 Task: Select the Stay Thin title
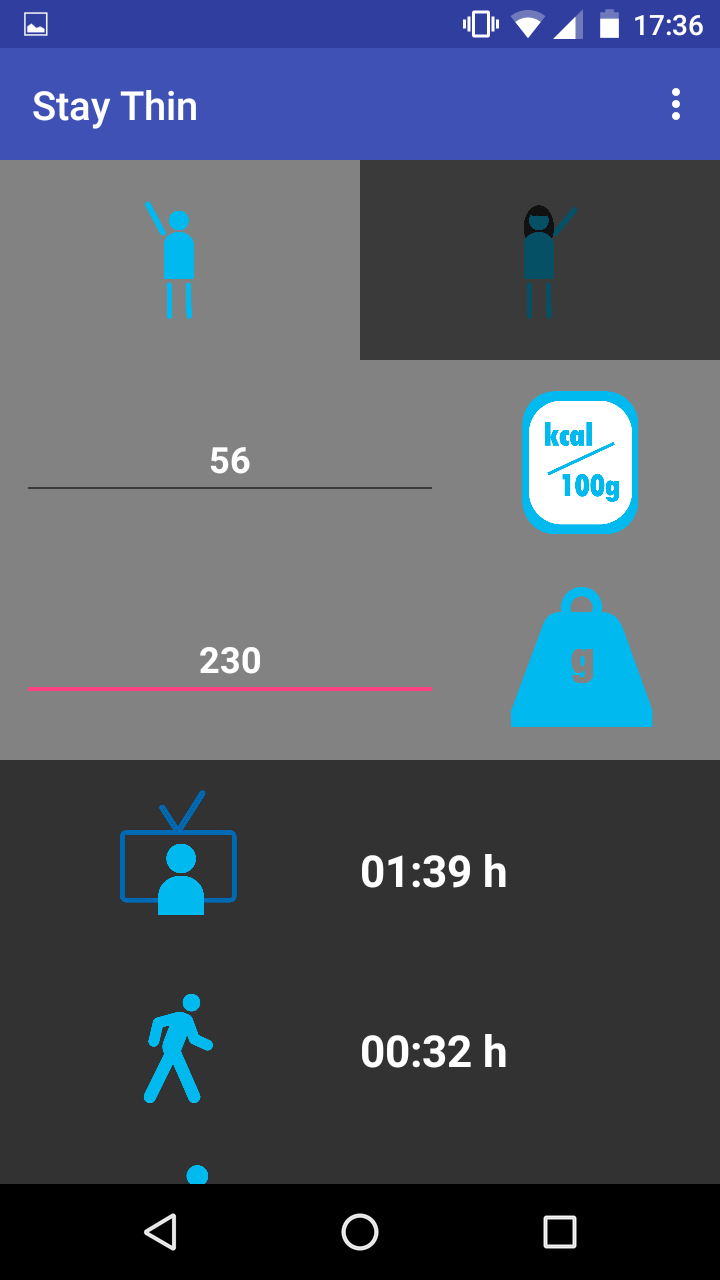pyautogui.click(x=115, y=105)
